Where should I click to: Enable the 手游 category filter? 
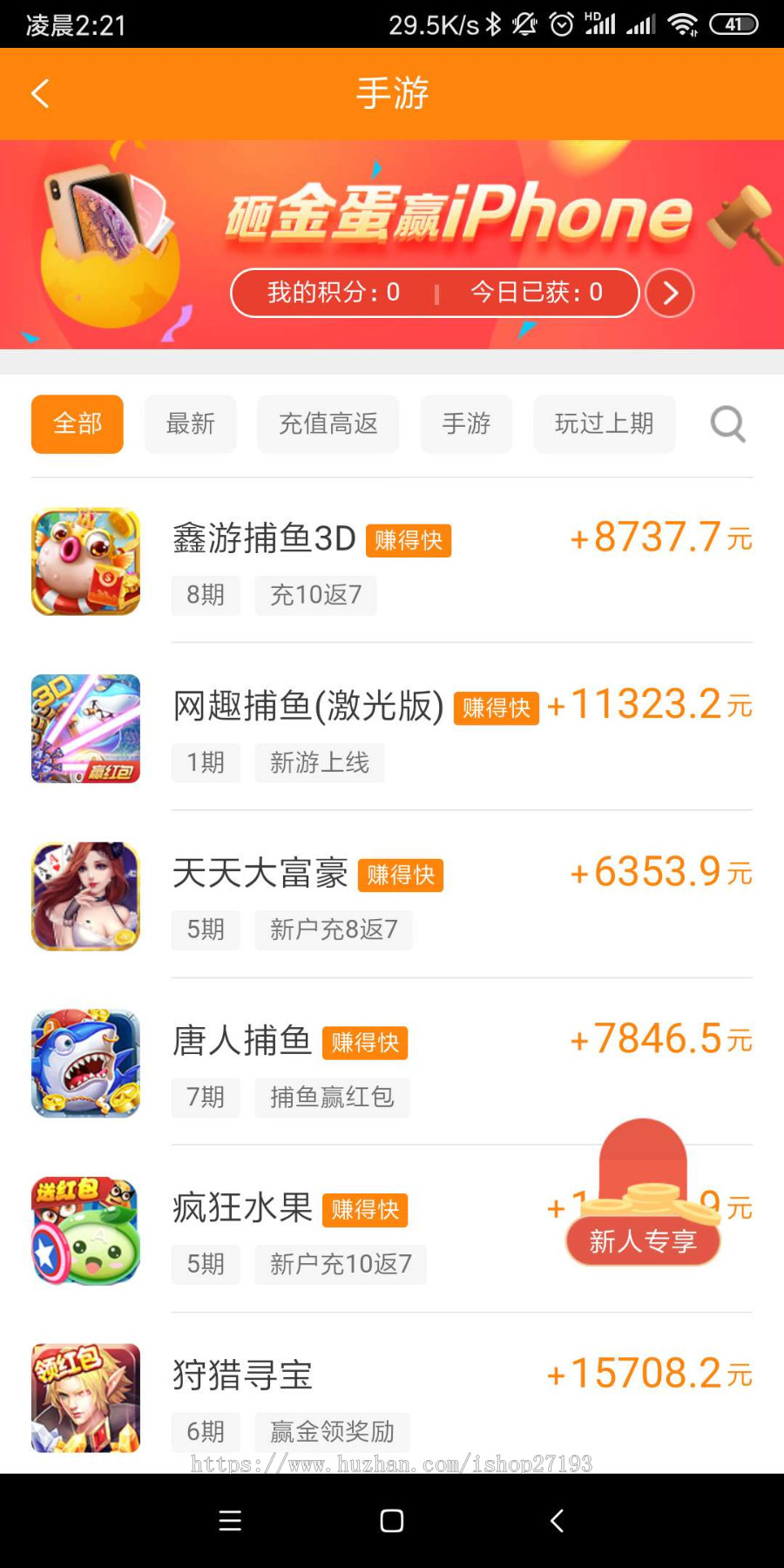(x=466, y=424)
